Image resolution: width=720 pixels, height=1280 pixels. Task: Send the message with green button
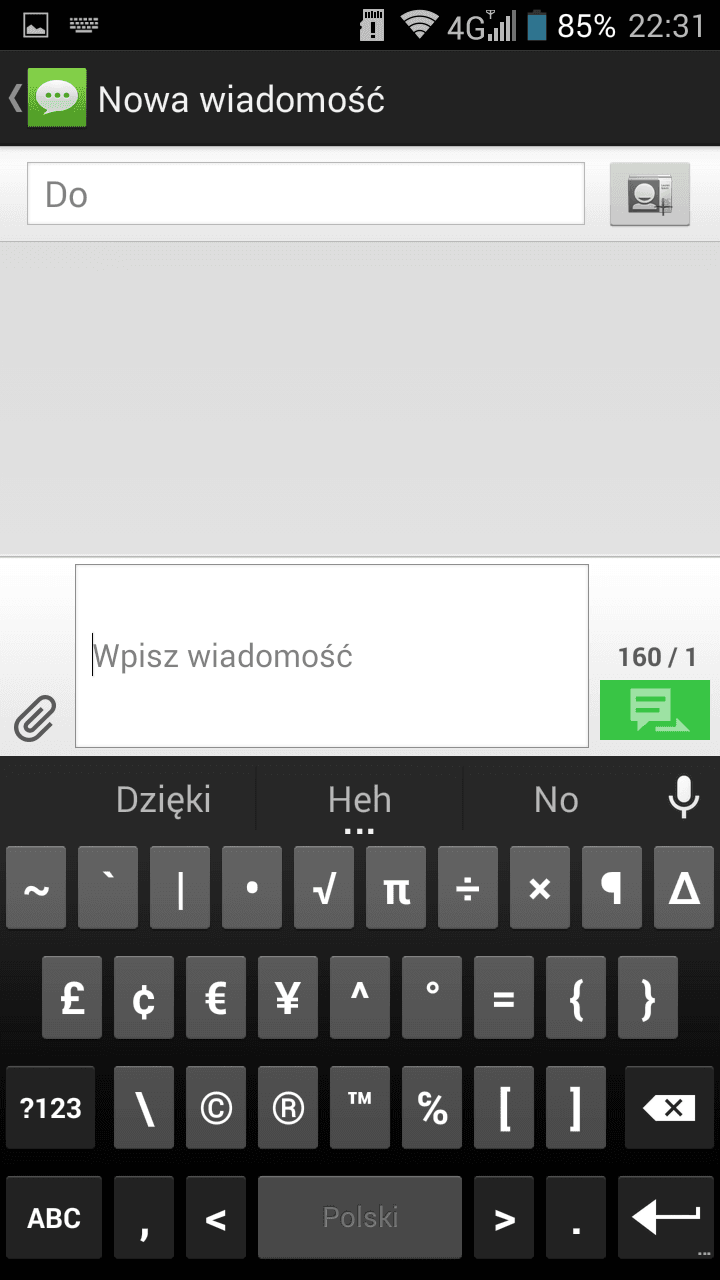(654, 710)
